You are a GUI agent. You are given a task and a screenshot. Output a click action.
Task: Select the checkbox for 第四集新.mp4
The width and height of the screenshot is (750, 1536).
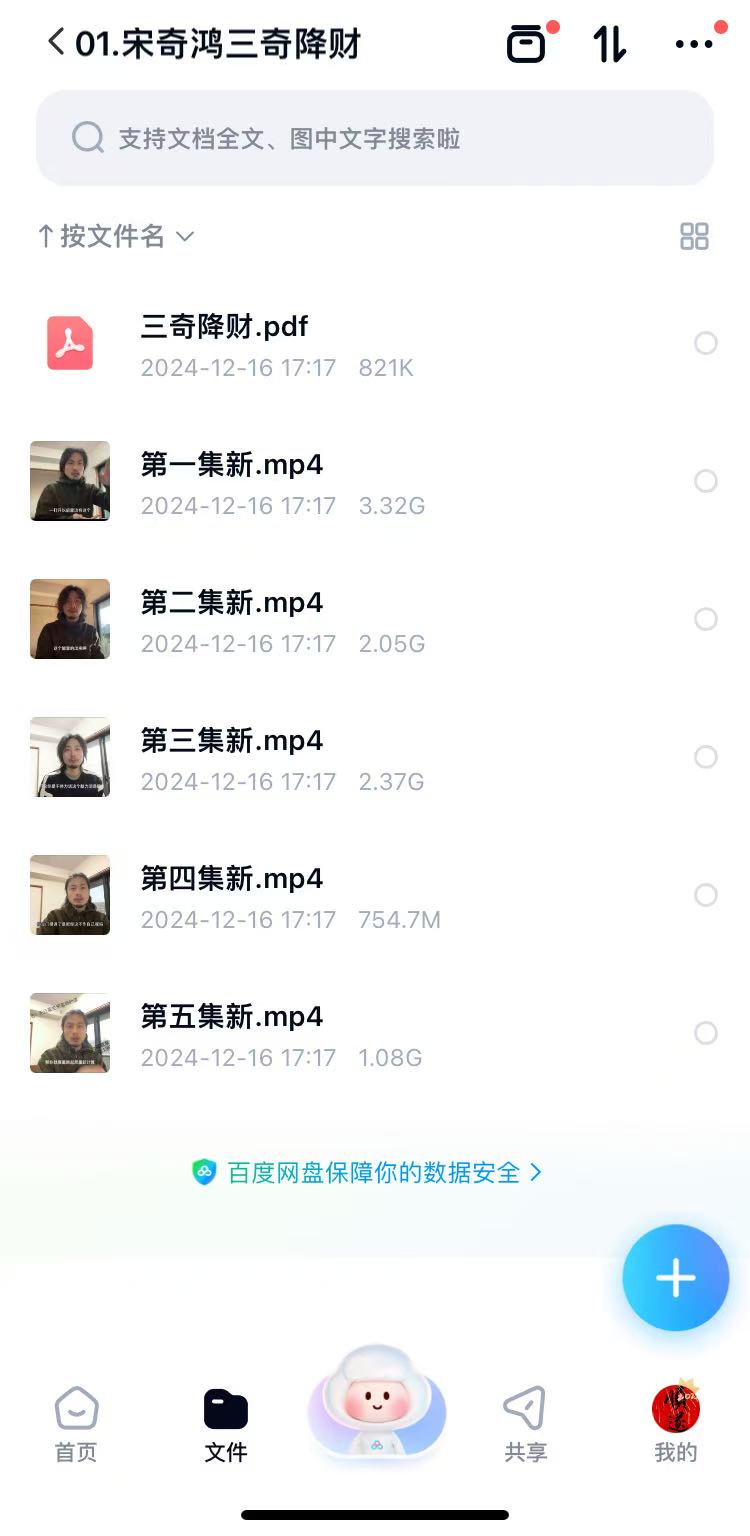pos(706,895)
